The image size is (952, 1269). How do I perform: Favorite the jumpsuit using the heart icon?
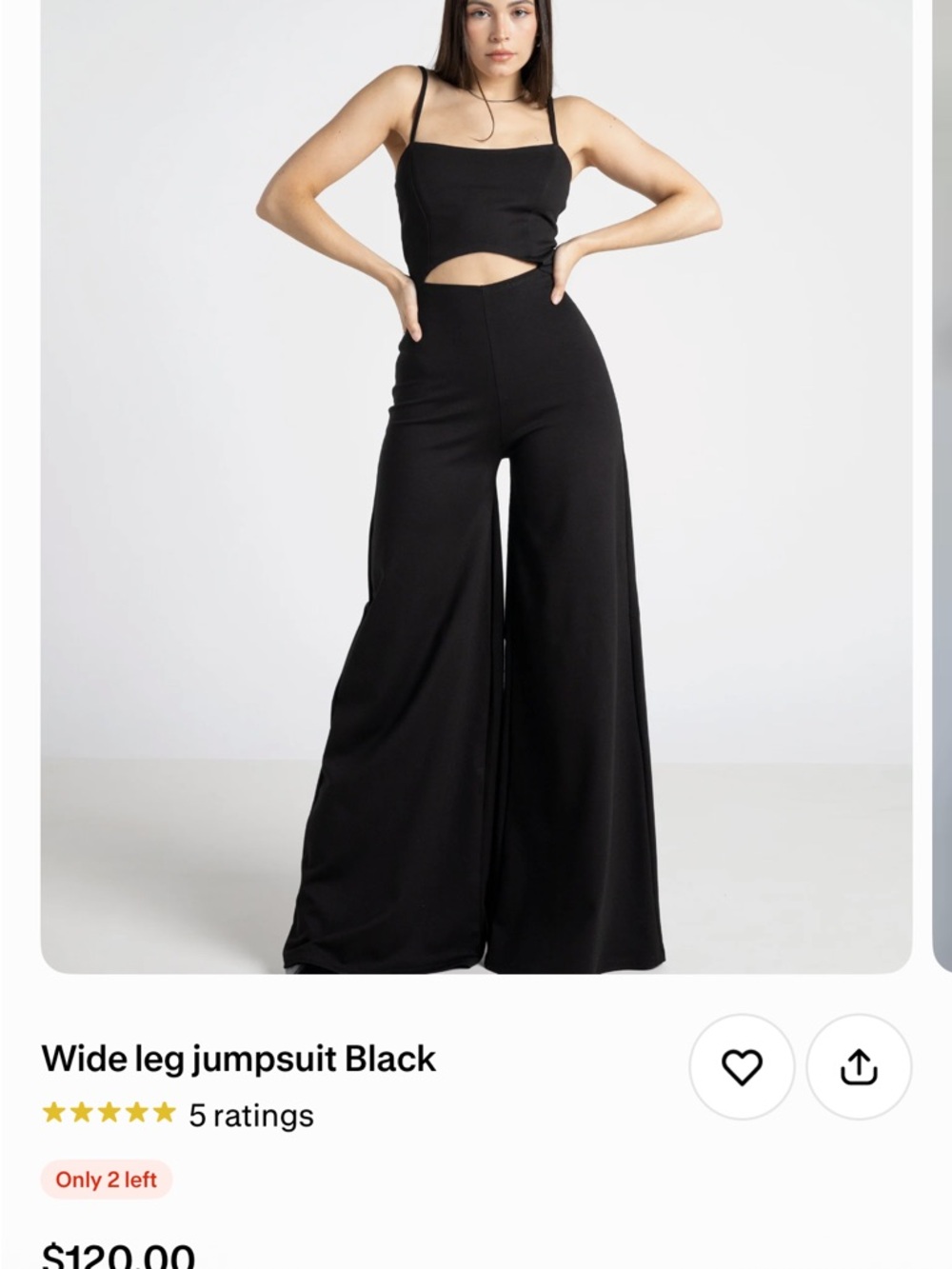742,1066
